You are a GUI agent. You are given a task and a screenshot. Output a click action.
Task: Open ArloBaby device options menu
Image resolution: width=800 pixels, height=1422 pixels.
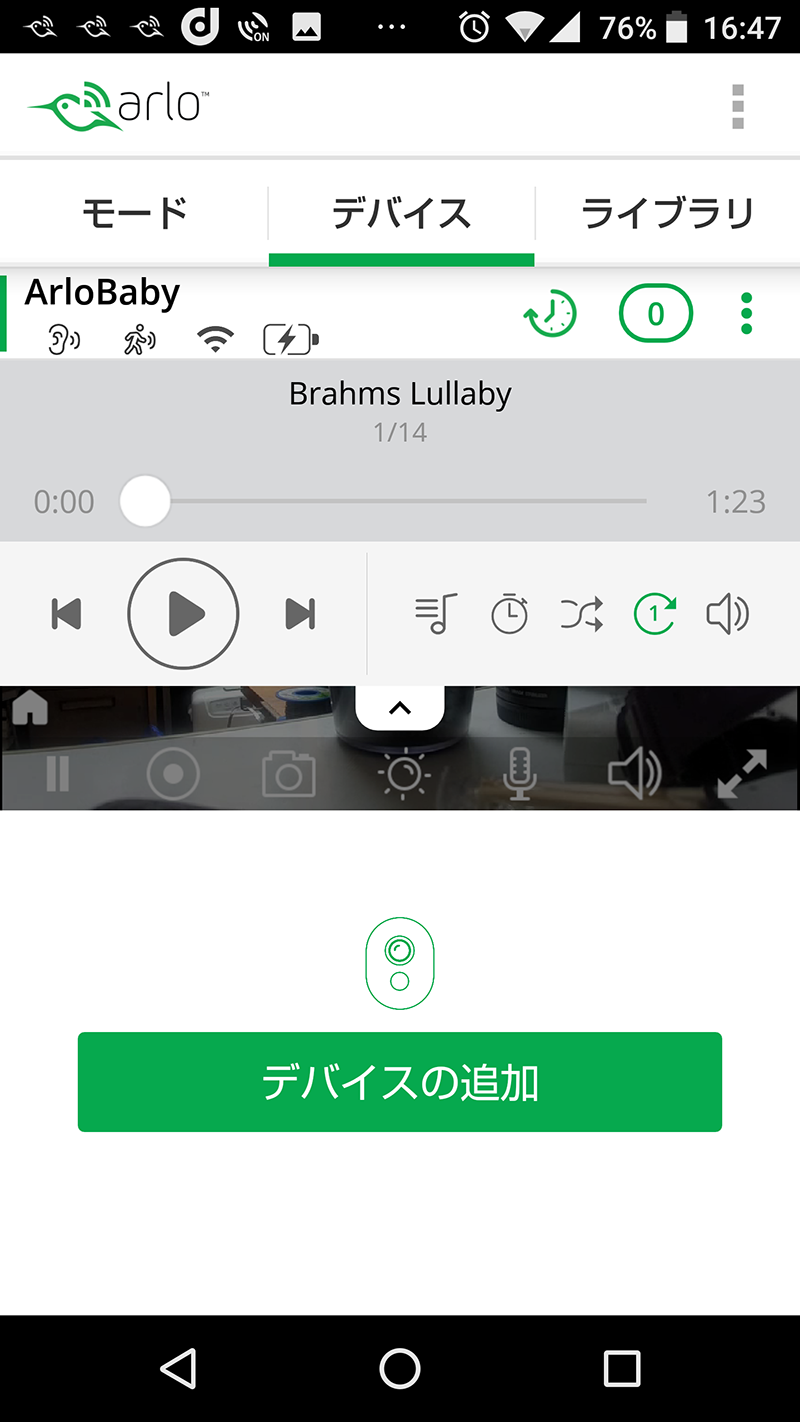746,314
